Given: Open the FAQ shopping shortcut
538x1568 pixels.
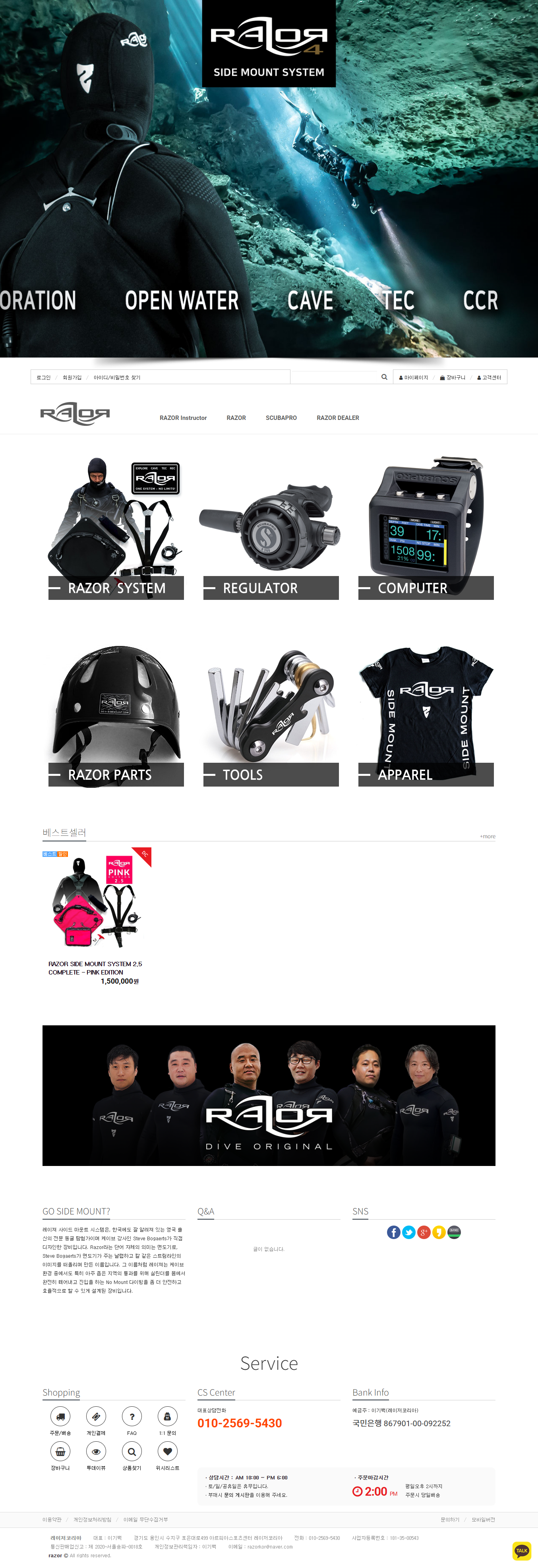Looking at the screenshot, I should [132, 1416].
